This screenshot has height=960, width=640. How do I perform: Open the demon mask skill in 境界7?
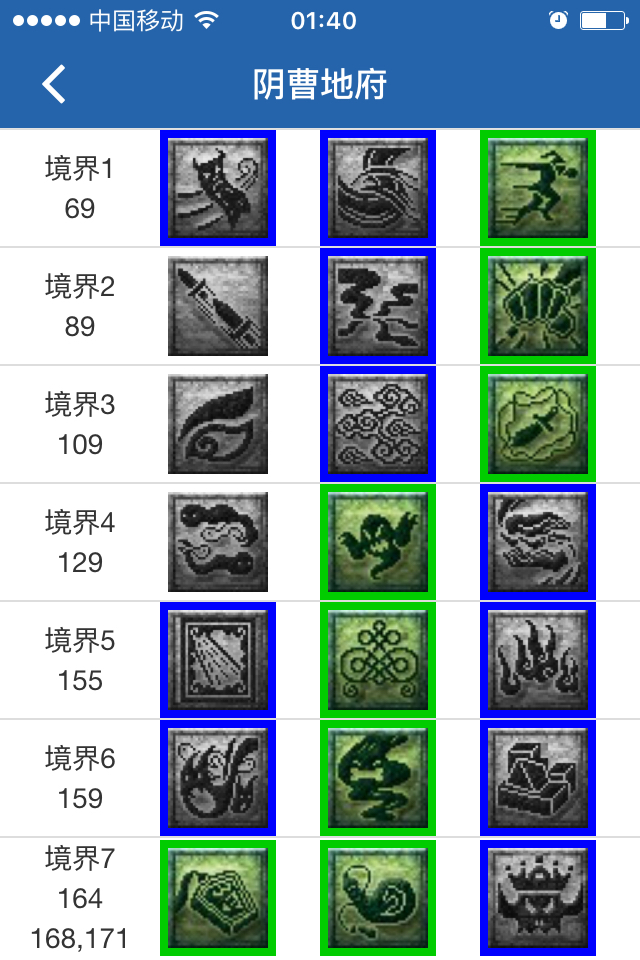538,898
